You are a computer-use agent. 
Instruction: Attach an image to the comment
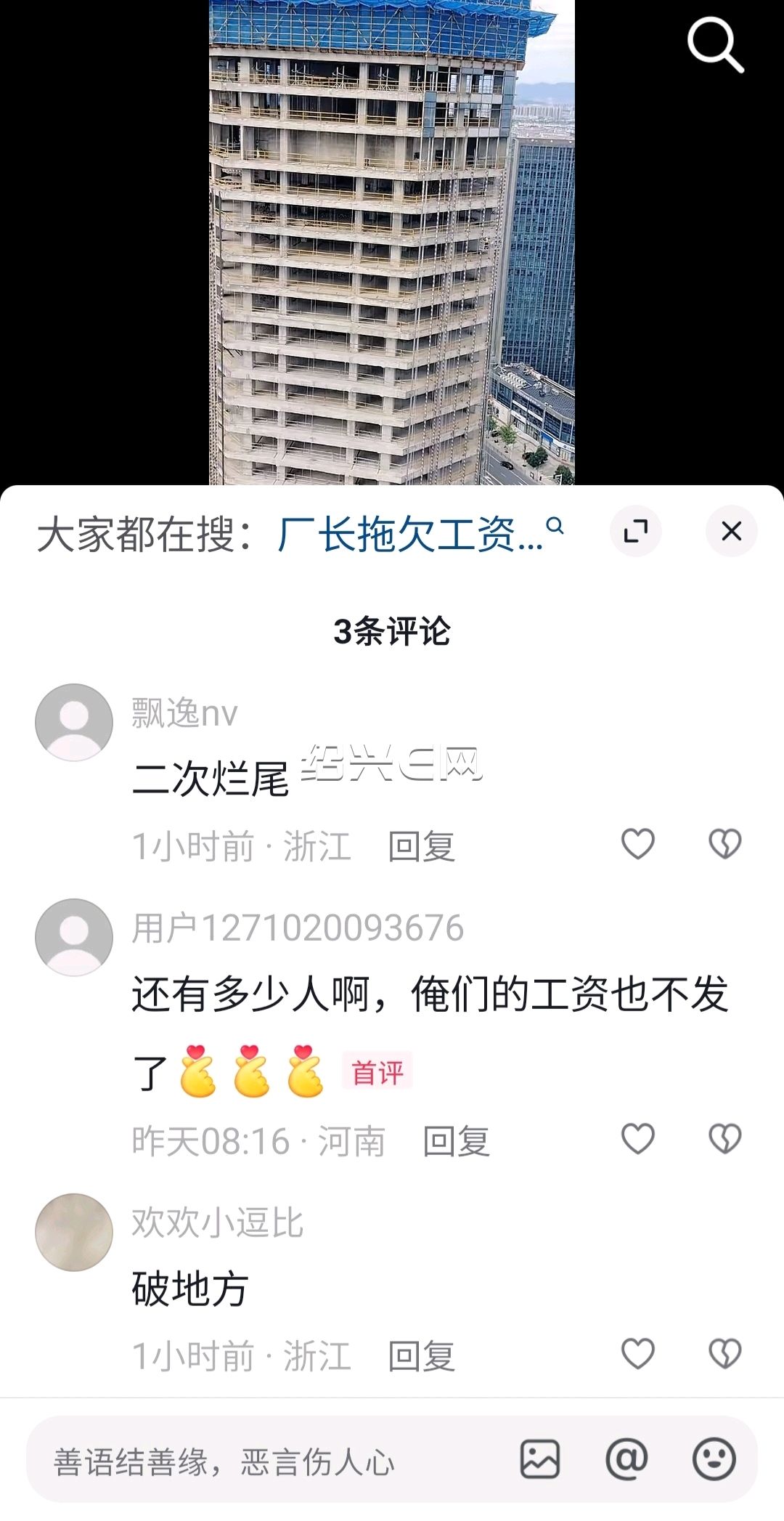pos(540,1459)
